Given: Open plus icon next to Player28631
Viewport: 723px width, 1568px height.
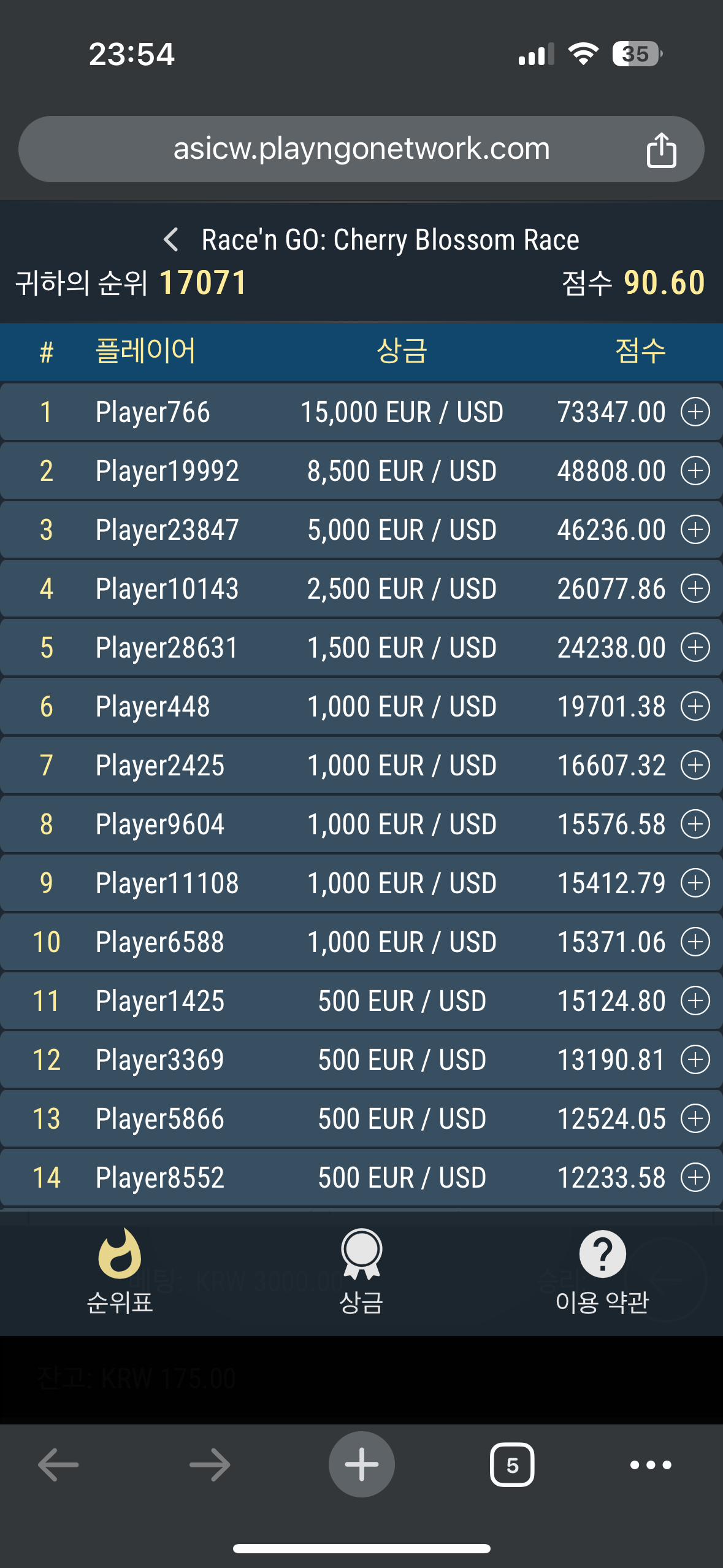Looking at the screenshot, I should [x=695, y=647].
